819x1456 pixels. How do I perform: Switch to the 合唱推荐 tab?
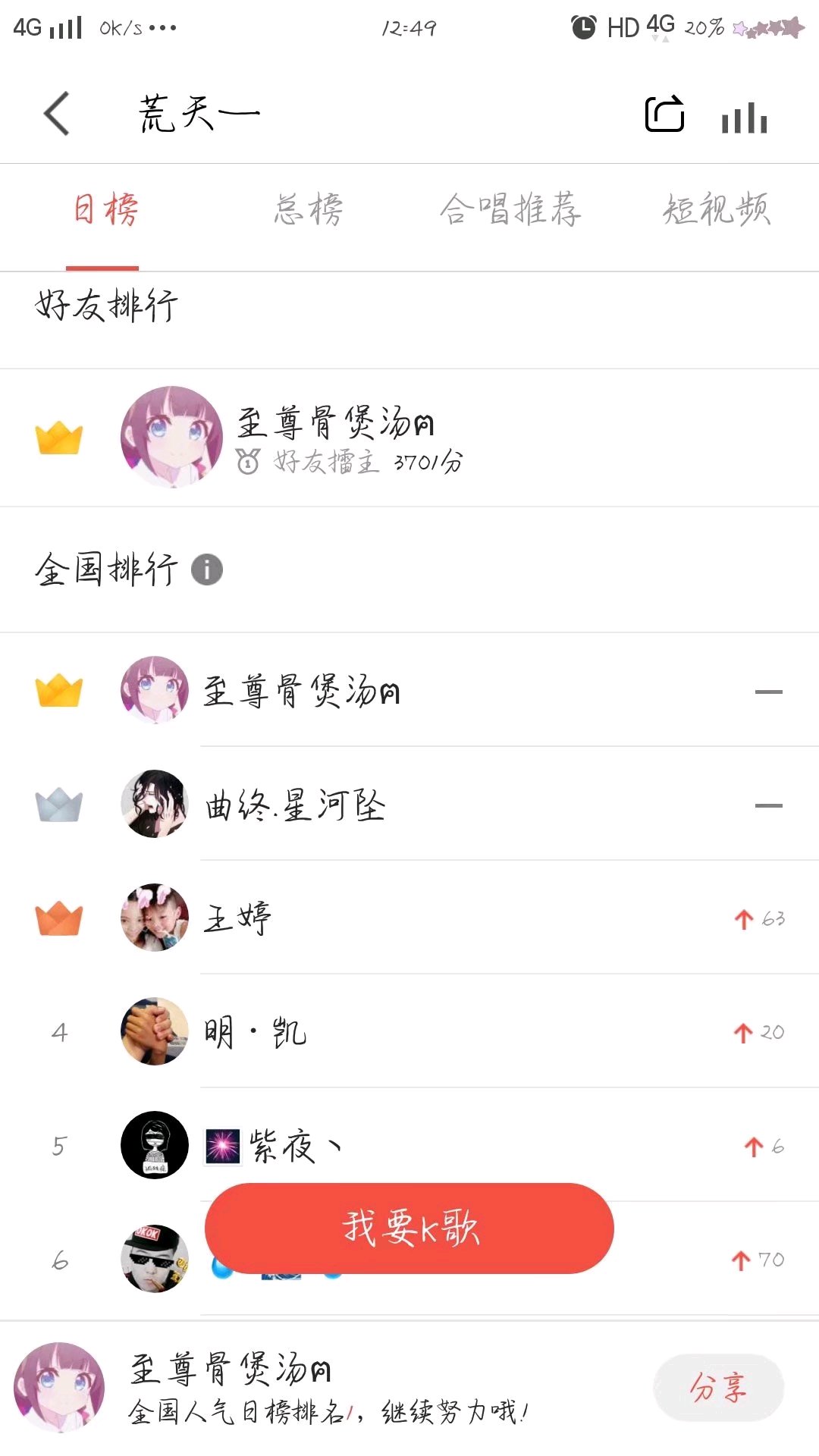[510, 210]
